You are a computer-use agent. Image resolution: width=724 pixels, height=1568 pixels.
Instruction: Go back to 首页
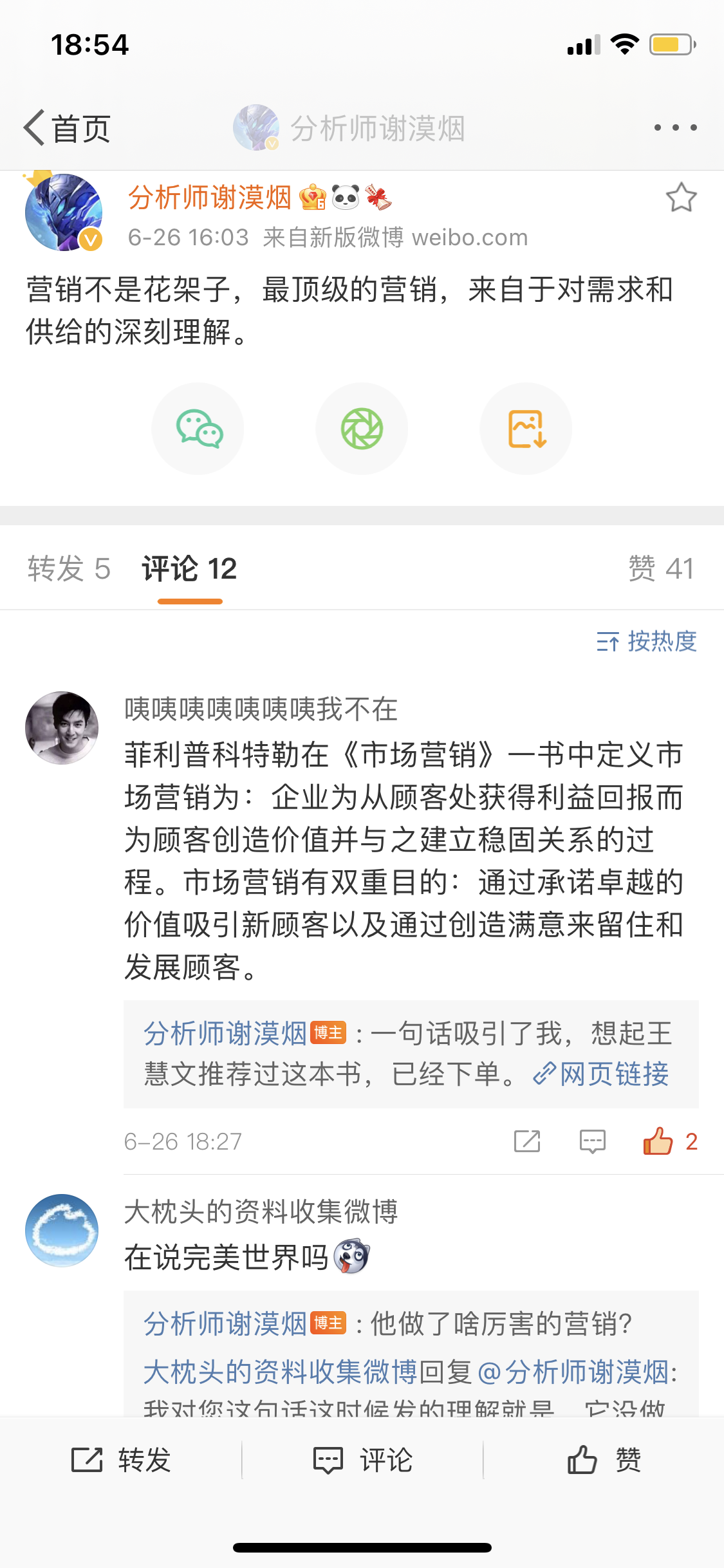(67, 128)
